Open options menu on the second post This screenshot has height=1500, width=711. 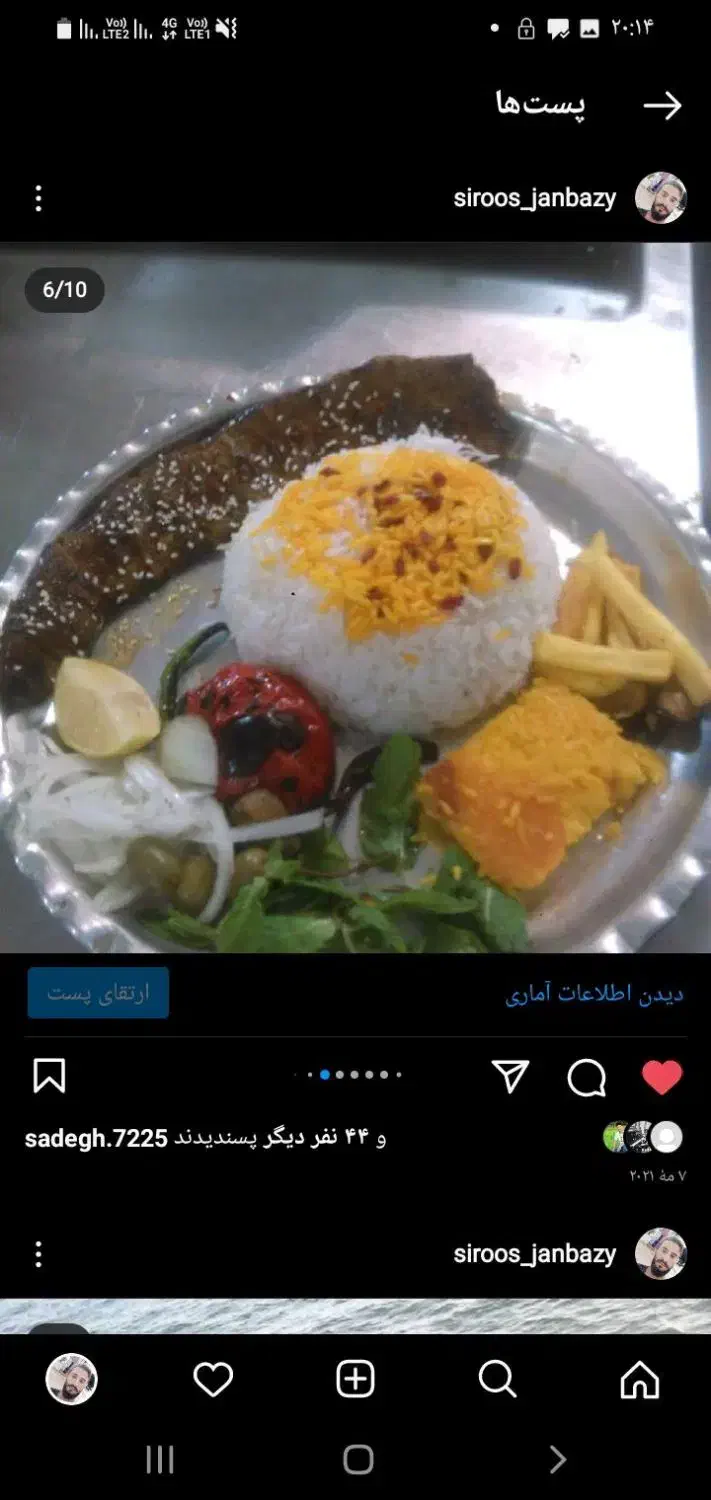38,1254
